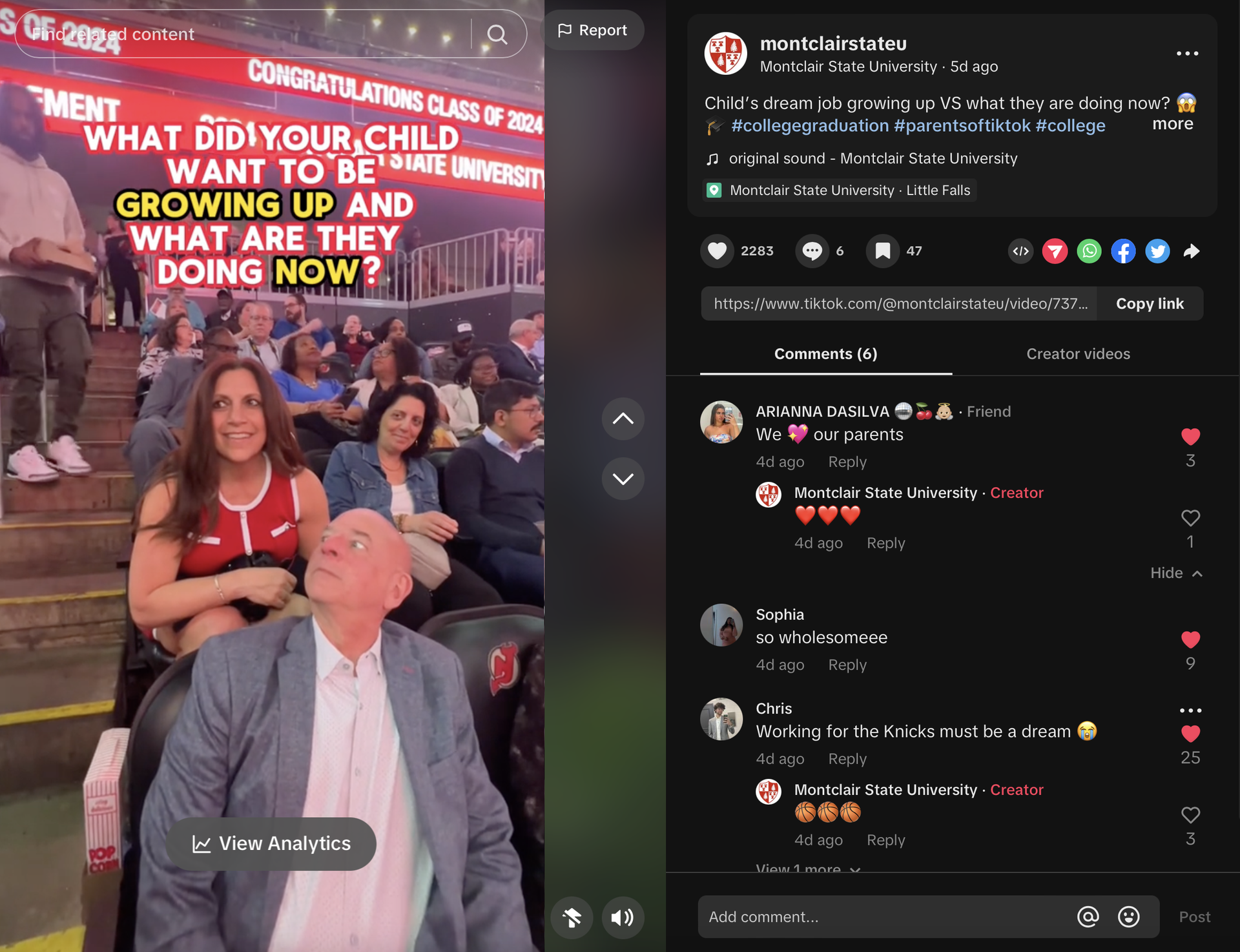Expand the caption with more
The image size is (1240, 952).
[1172, 124]
